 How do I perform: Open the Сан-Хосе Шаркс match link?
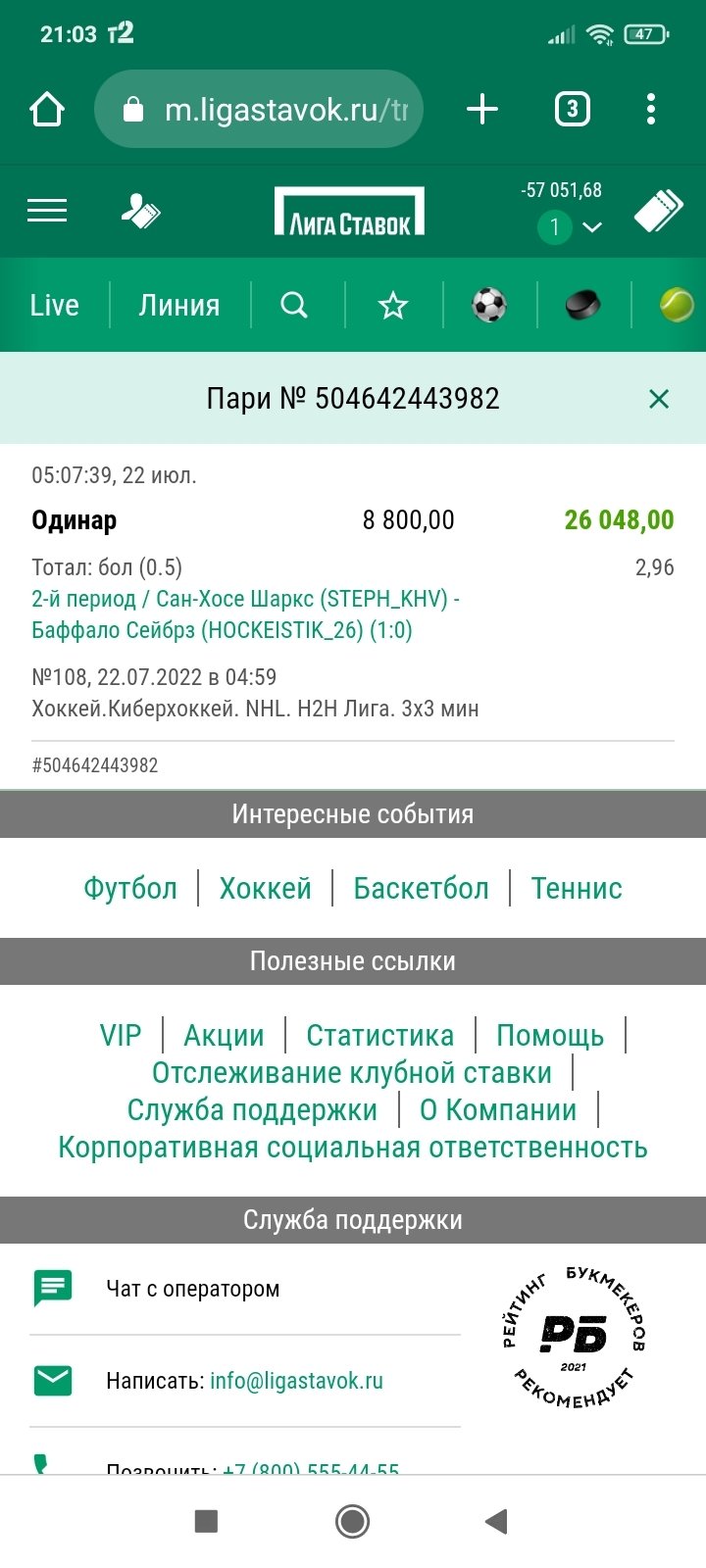245,613
